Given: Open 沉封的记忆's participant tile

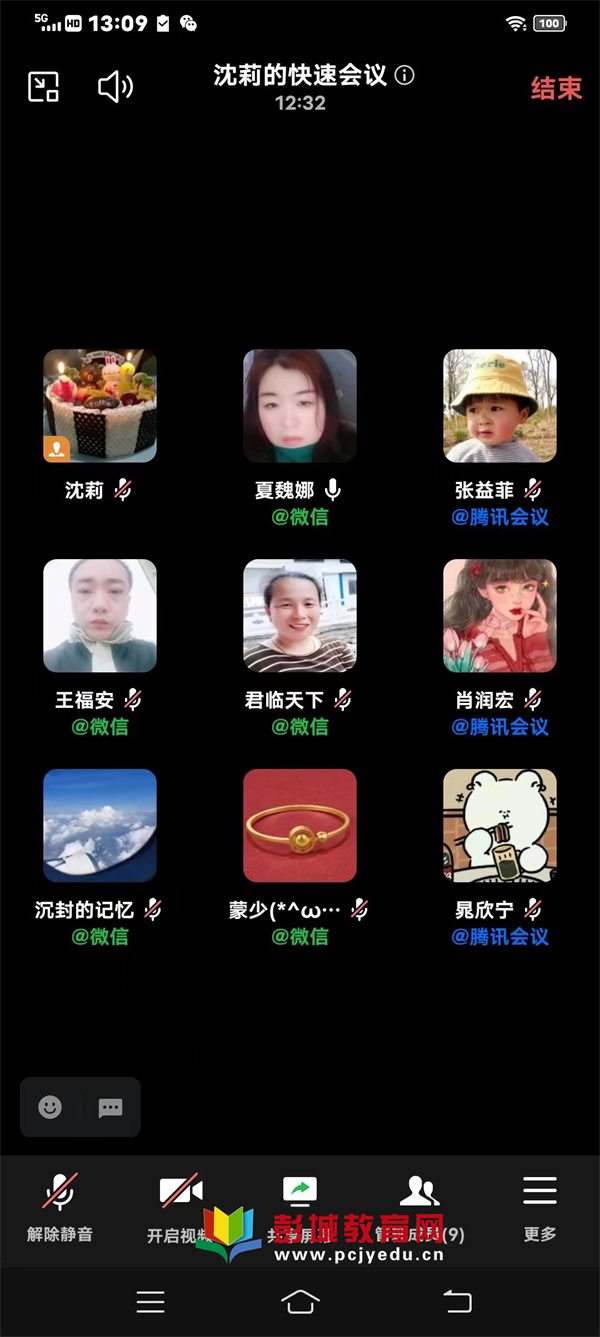Looking at the screenshot, I should point(100,826).
